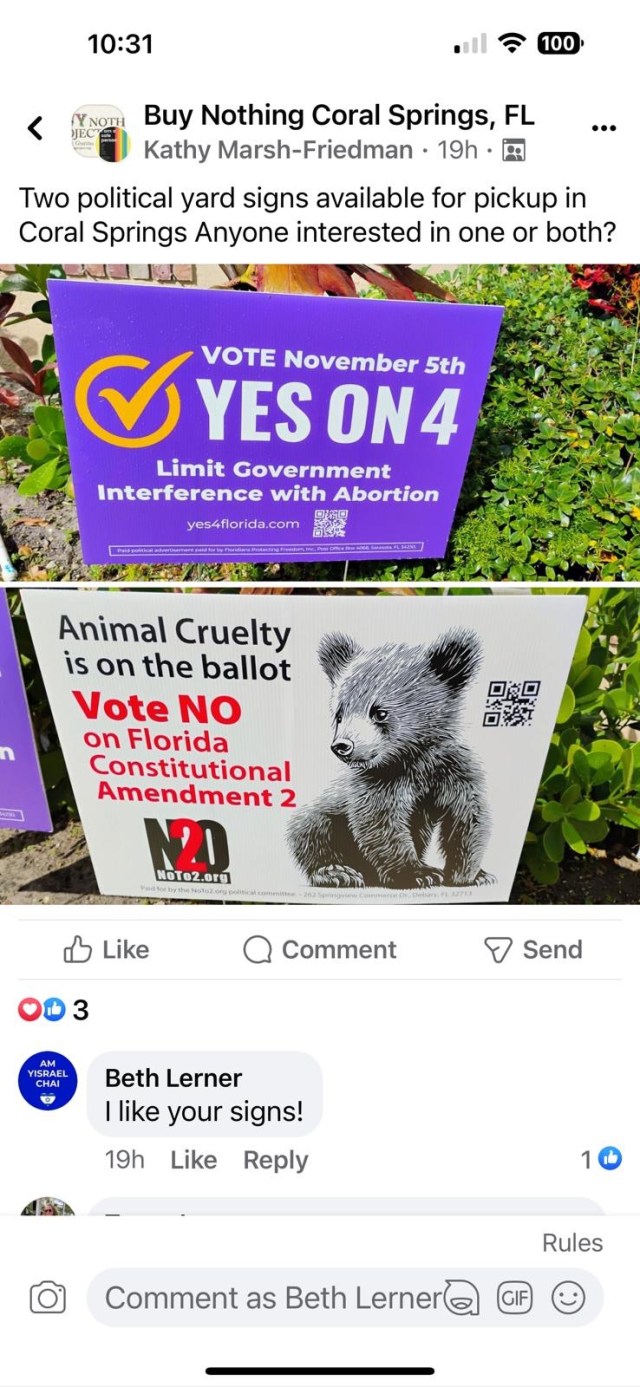640x1387 pixels.
Task: Attach a photo with the camera icon
Action: tap(47, 1298)
